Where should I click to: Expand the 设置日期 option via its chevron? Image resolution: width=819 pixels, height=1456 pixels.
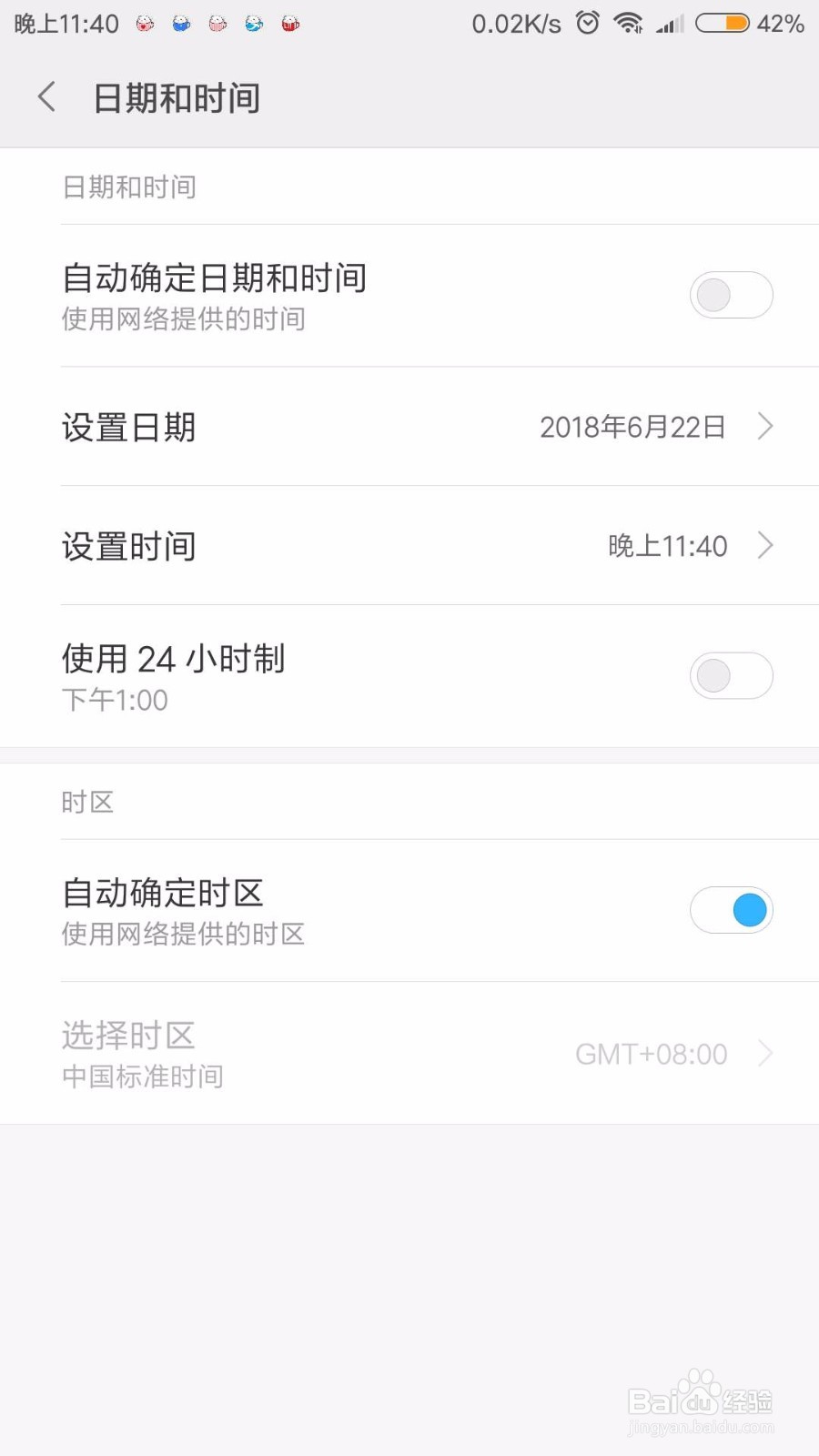tap(765, 427)
